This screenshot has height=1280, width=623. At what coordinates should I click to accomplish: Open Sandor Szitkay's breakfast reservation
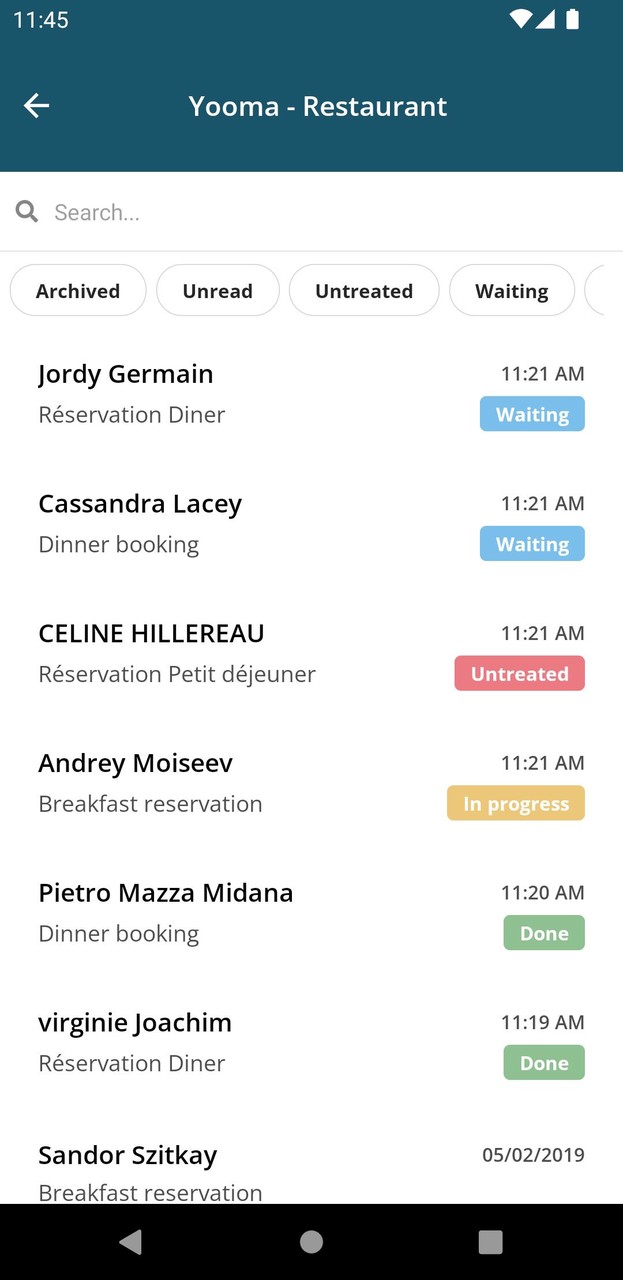point(311,1170)
